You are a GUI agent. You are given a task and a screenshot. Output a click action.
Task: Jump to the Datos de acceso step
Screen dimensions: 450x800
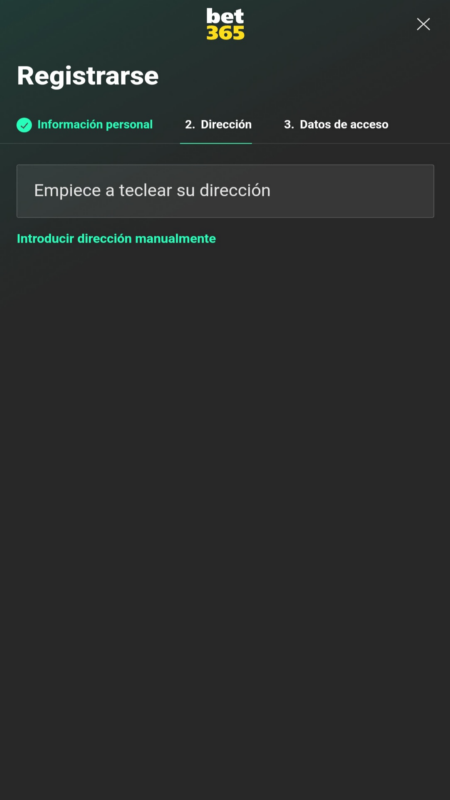[x=336, y=124]
